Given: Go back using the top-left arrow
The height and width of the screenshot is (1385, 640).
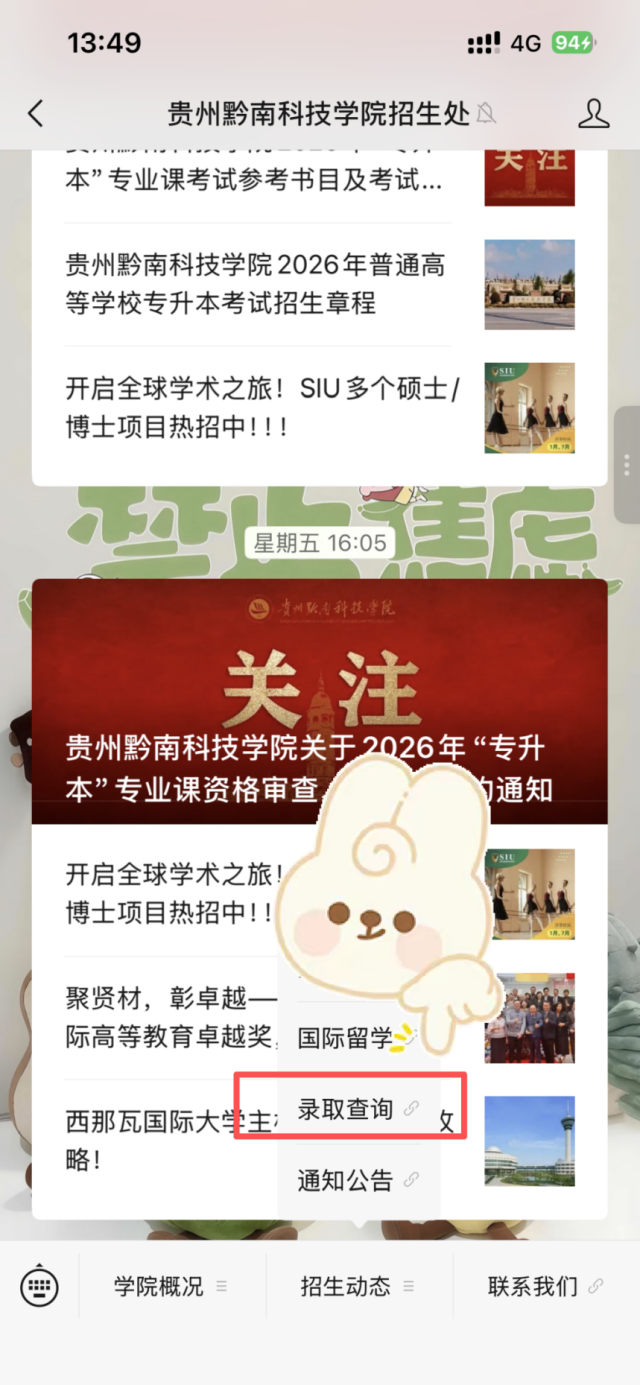Looking at the screenshot, I should click(x=36, y=113).
